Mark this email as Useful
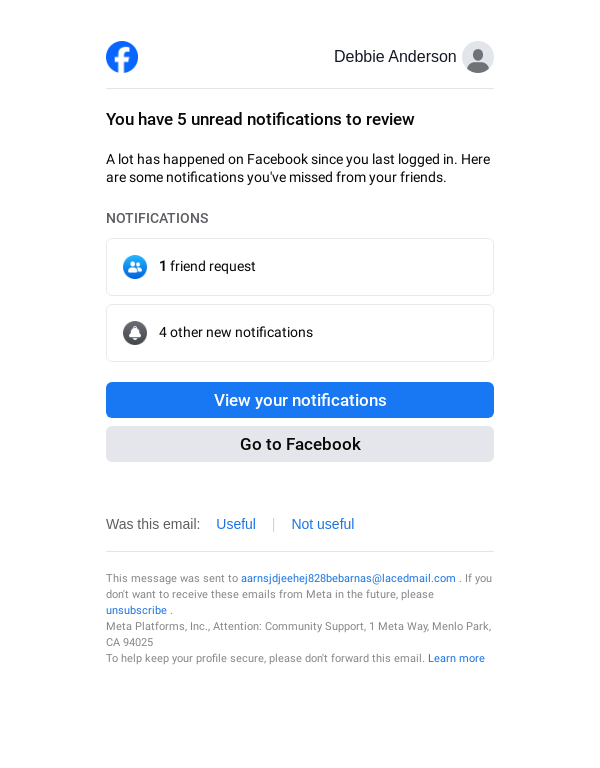The width and height of the screenshot is (600, 768). [236, 524]
